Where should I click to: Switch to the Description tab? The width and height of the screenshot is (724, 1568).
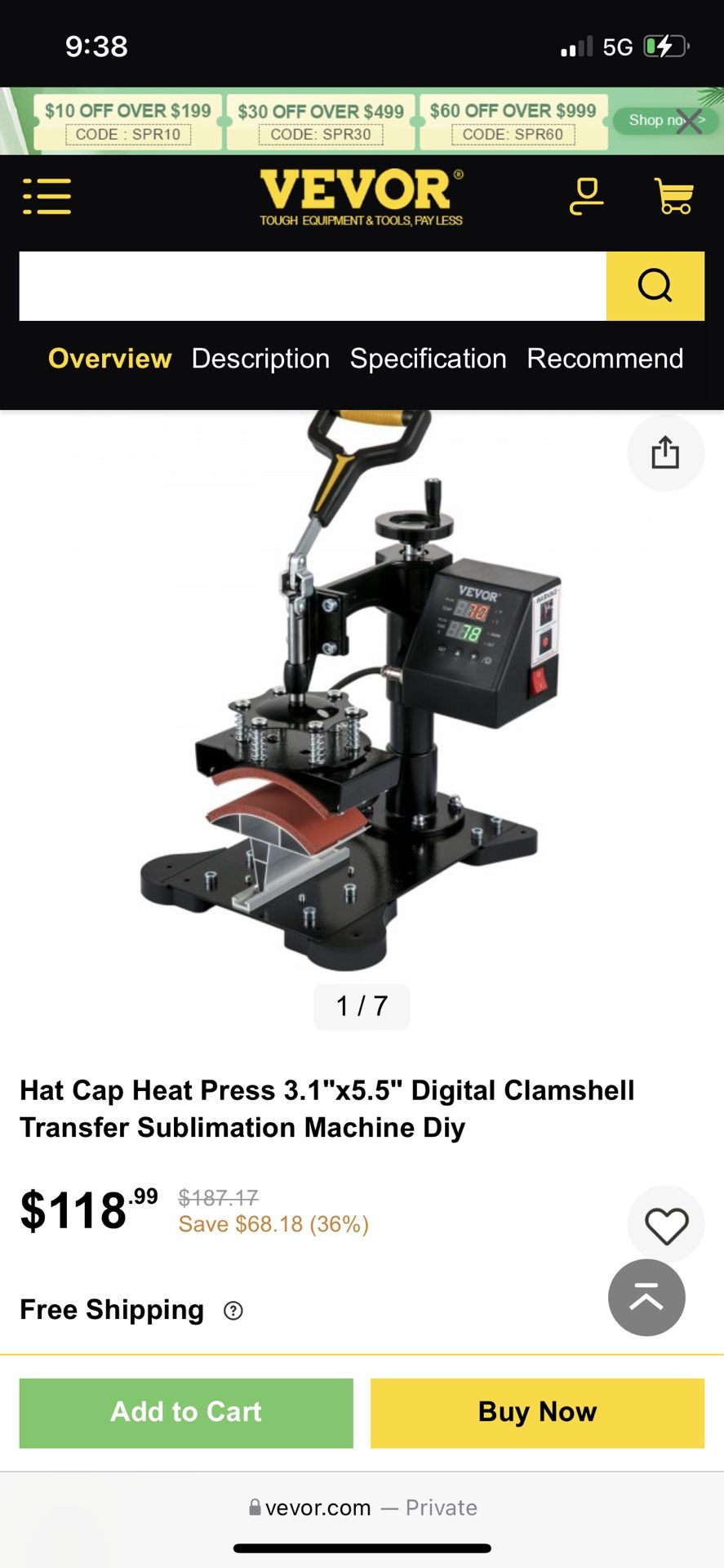tap(260, 359)
